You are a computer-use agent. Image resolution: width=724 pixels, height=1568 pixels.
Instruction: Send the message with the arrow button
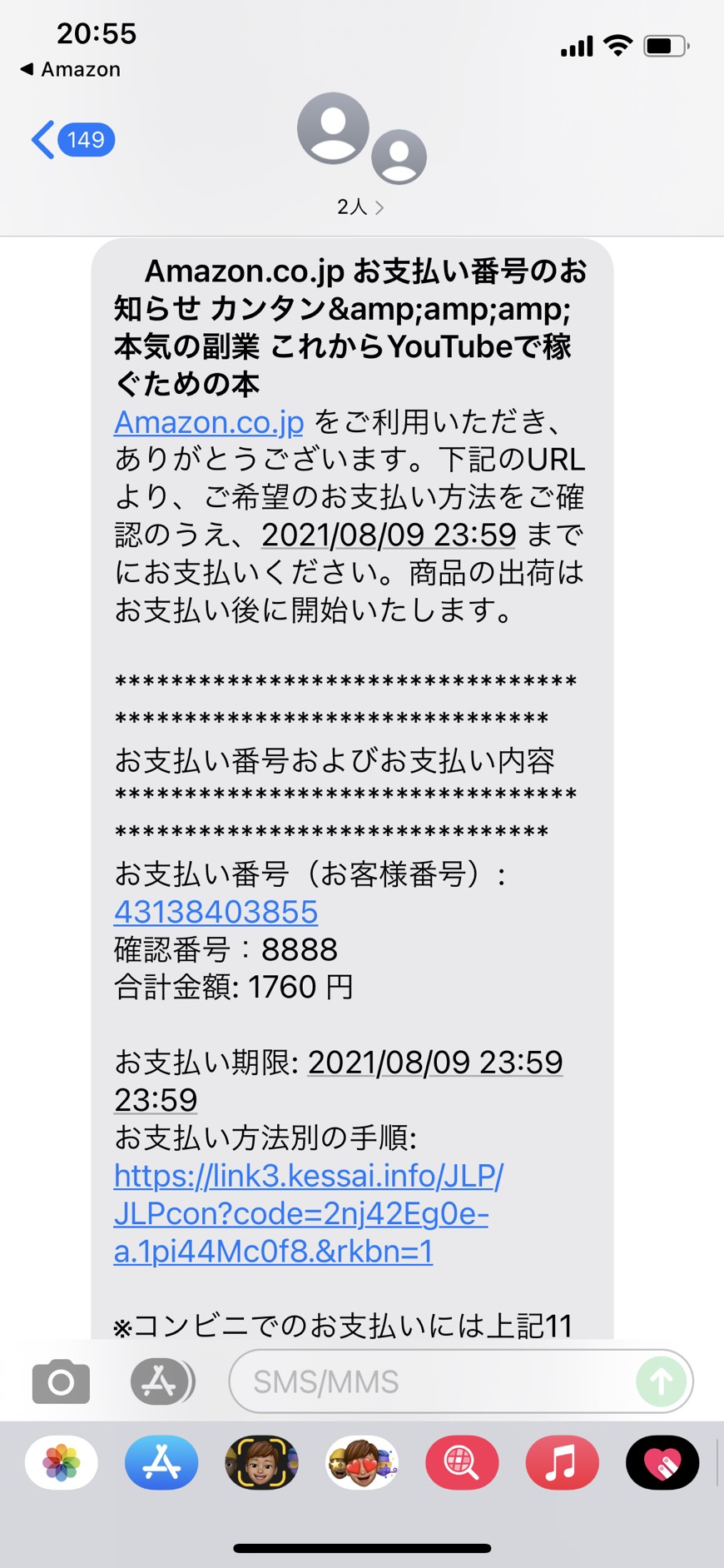[x=662, y=1382]
